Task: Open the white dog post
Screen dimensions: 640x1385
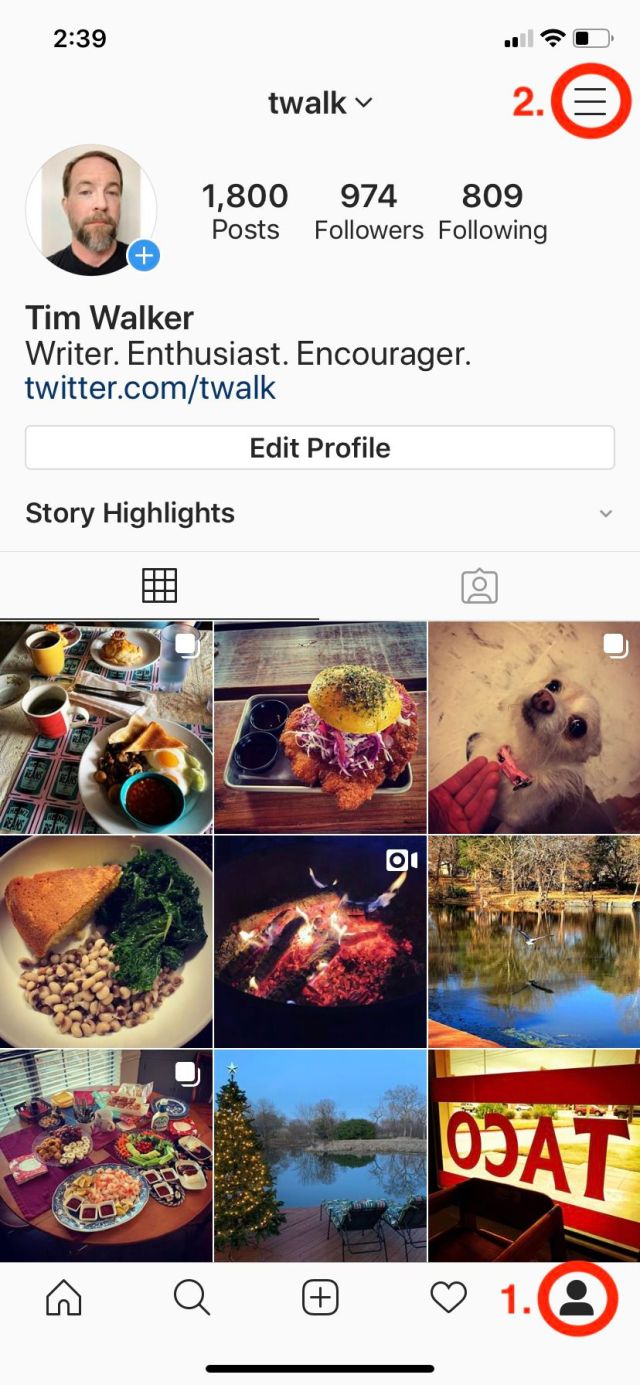Action: pyautogui.click(x=534, y=727)
